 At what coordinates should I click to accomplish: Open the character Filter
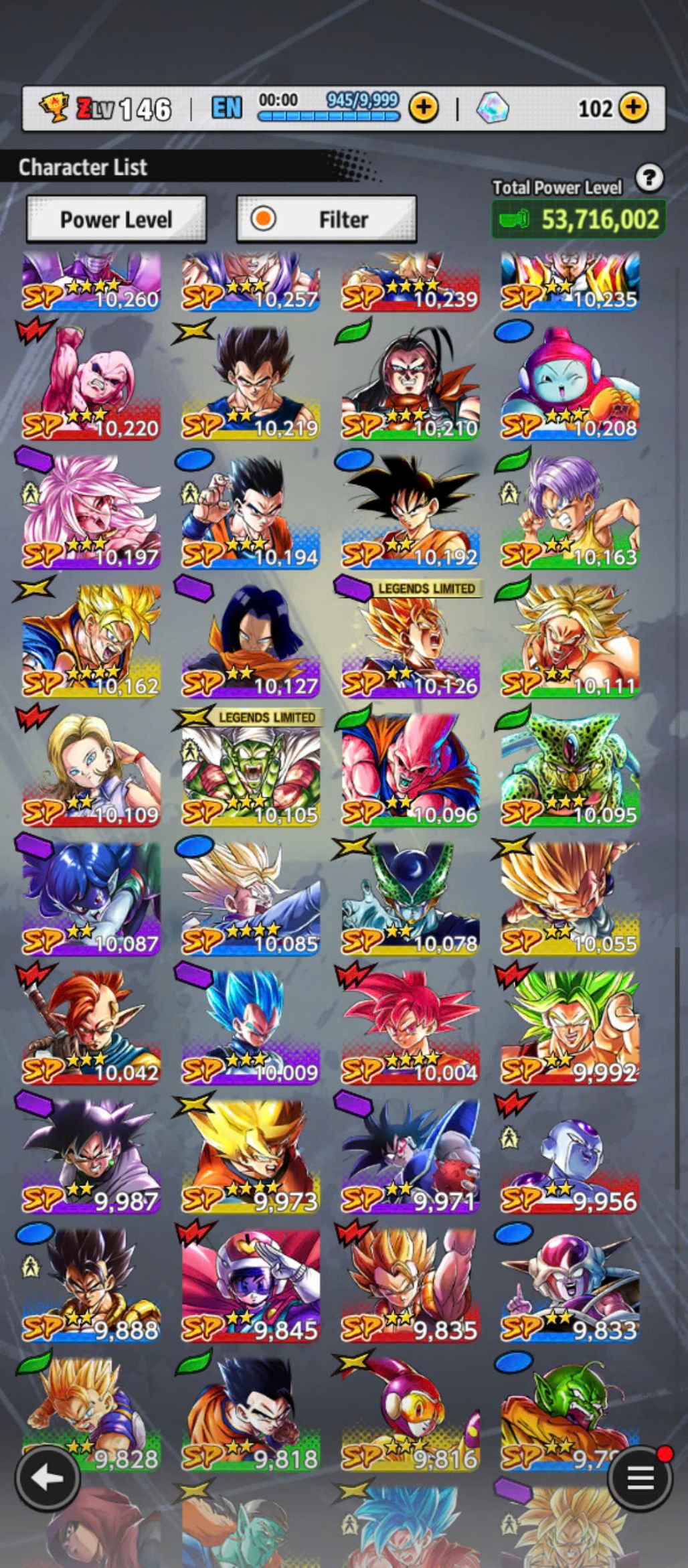(x=327, y=219)
